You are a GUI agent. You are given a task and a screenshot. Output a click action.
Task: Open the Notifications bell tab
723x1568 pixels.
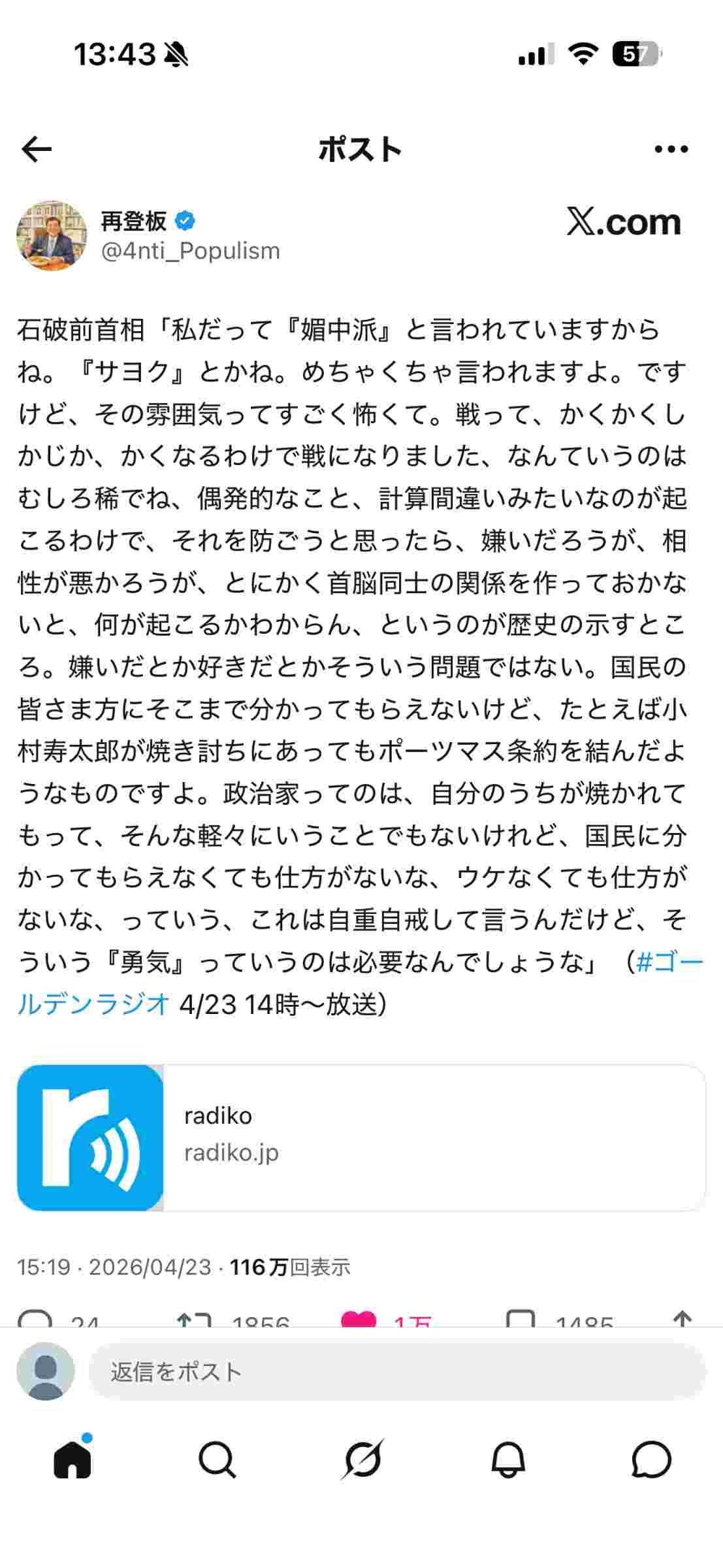(507, 1459)
